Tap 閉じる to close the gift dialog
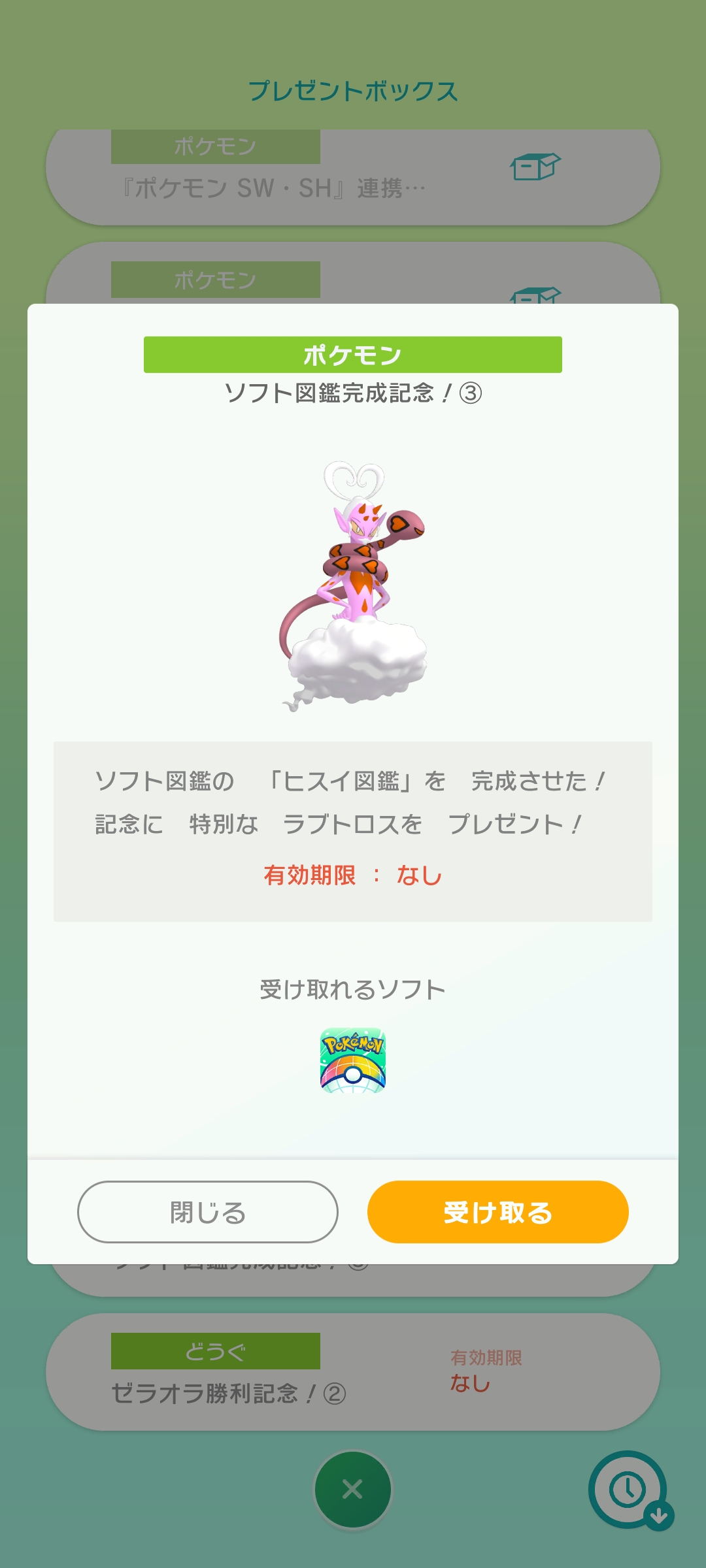 tap(208, 1212)
